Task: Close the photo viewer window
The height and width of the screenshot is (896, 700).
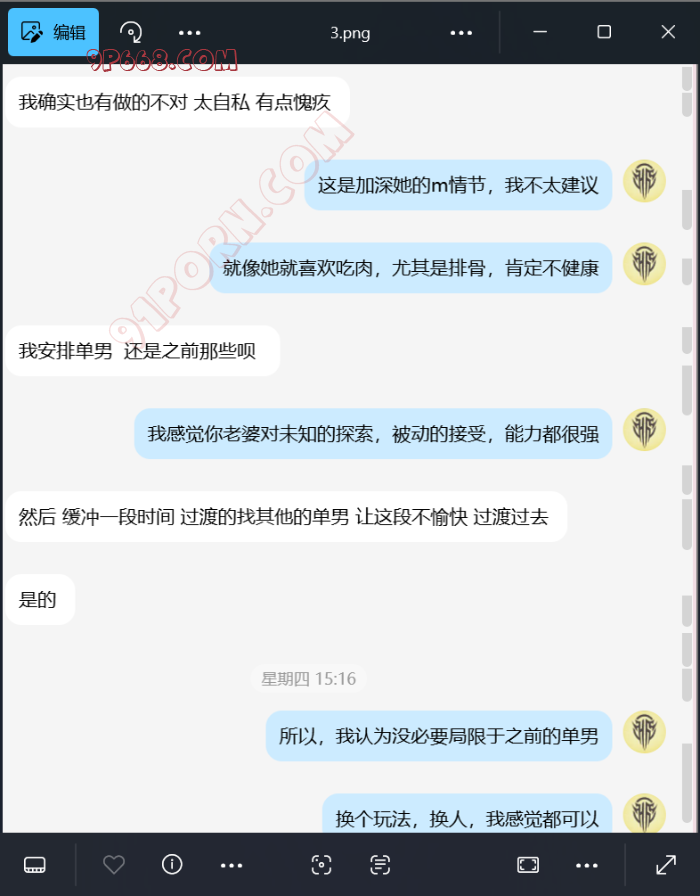Action: point(668,32)
